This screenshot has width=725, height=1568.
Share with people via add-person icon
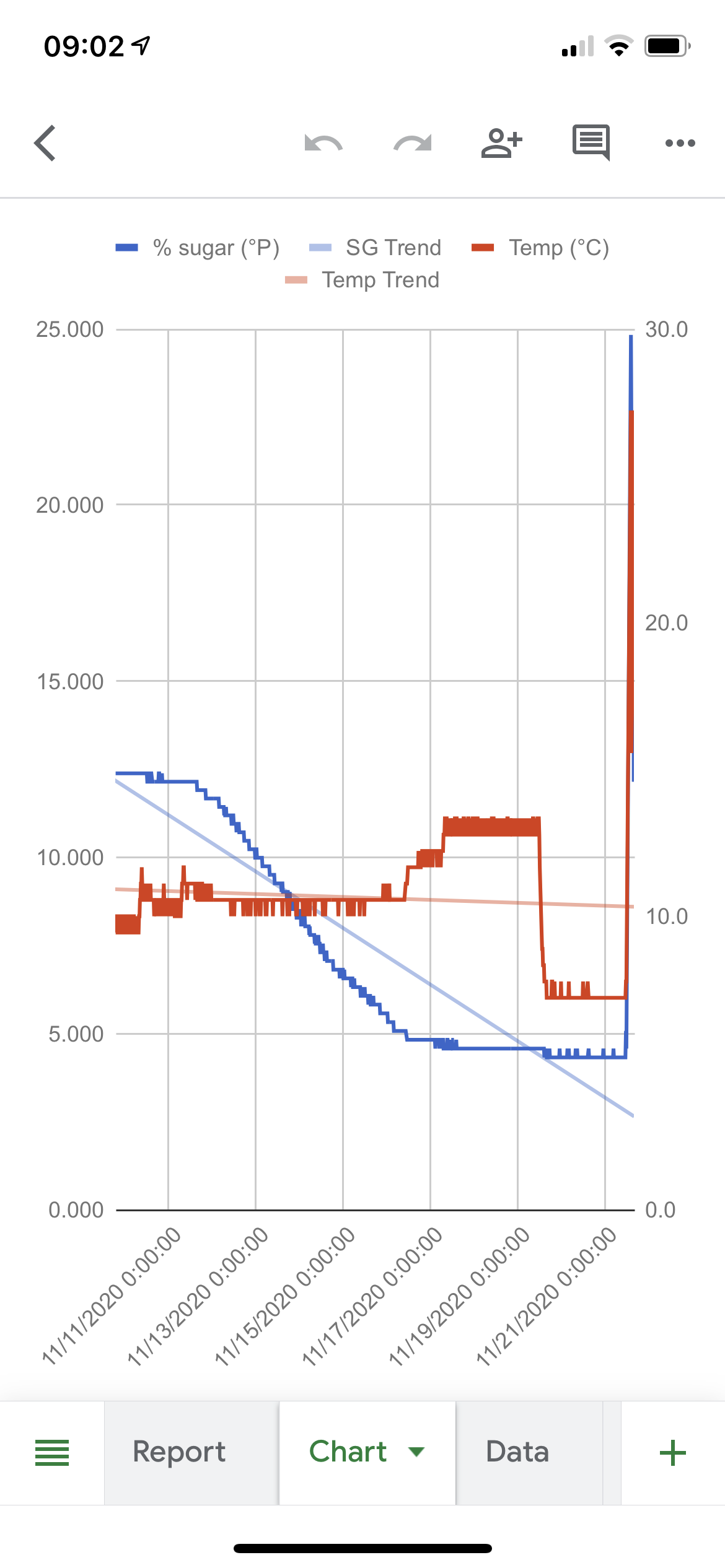(x=501, y=143)
